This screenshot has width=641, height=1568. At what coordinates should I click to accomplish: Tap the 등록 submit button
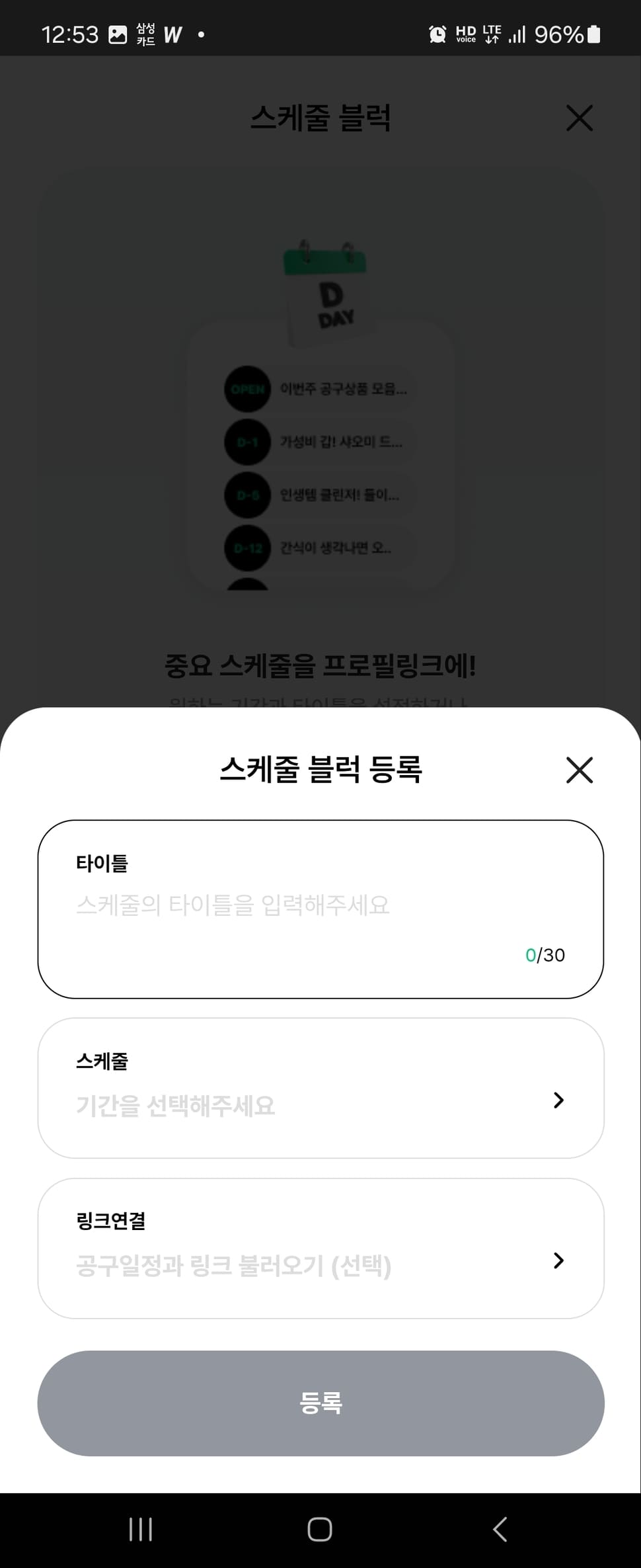click(320, 1405)
